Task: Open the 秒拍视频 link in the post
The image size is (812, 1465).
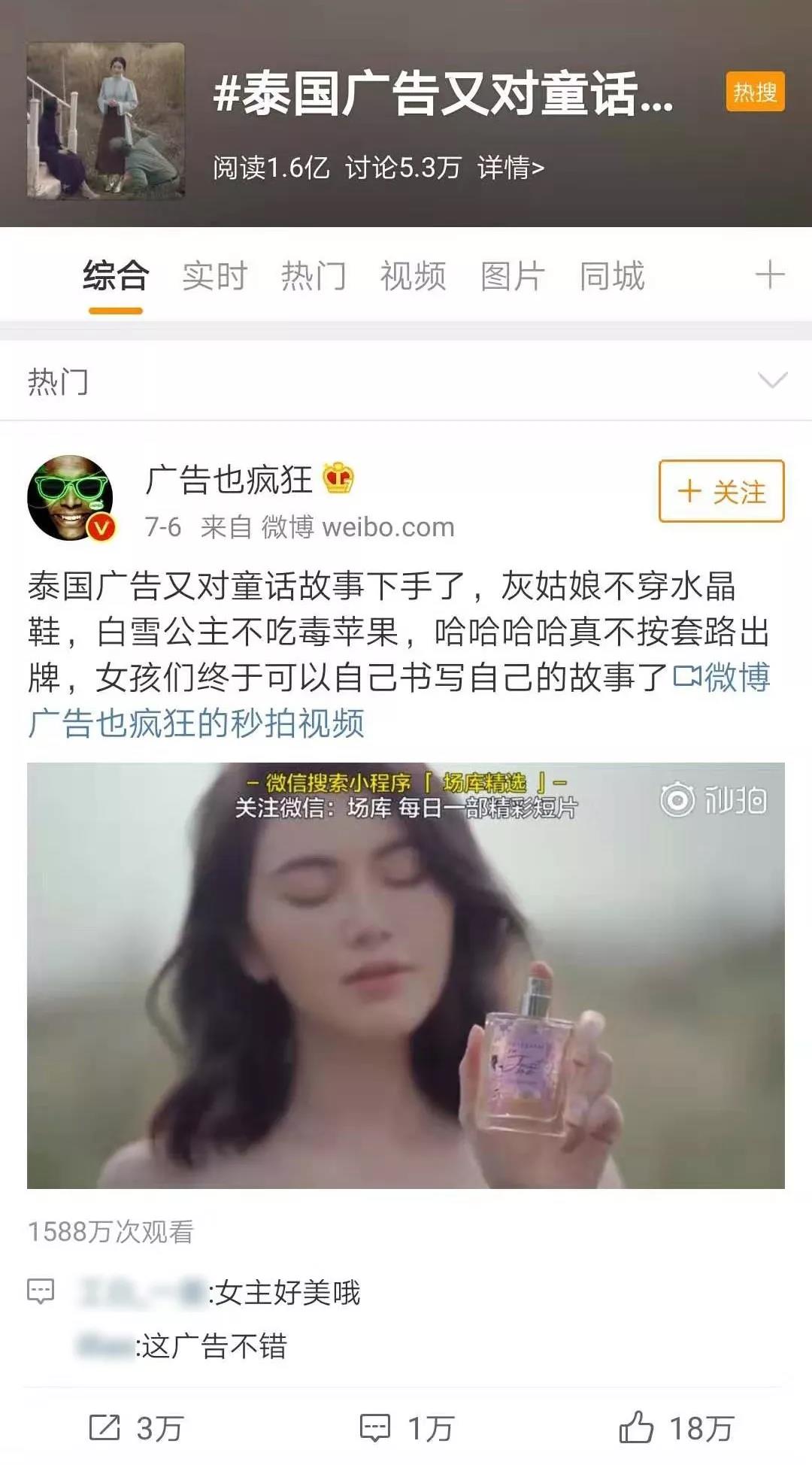Action: pos(195,723)
